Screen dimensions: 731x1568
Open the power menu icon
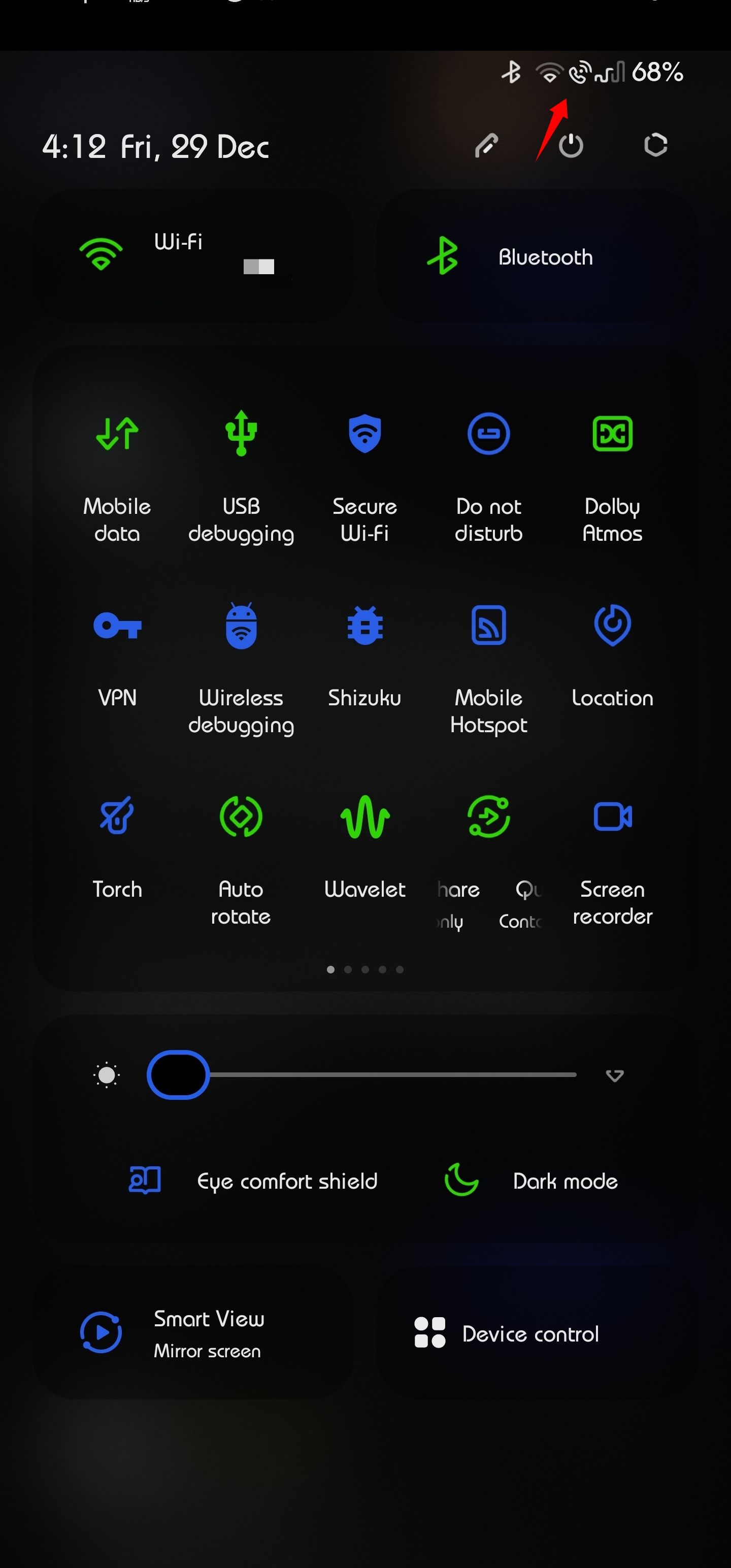click(x=570, y=146)
